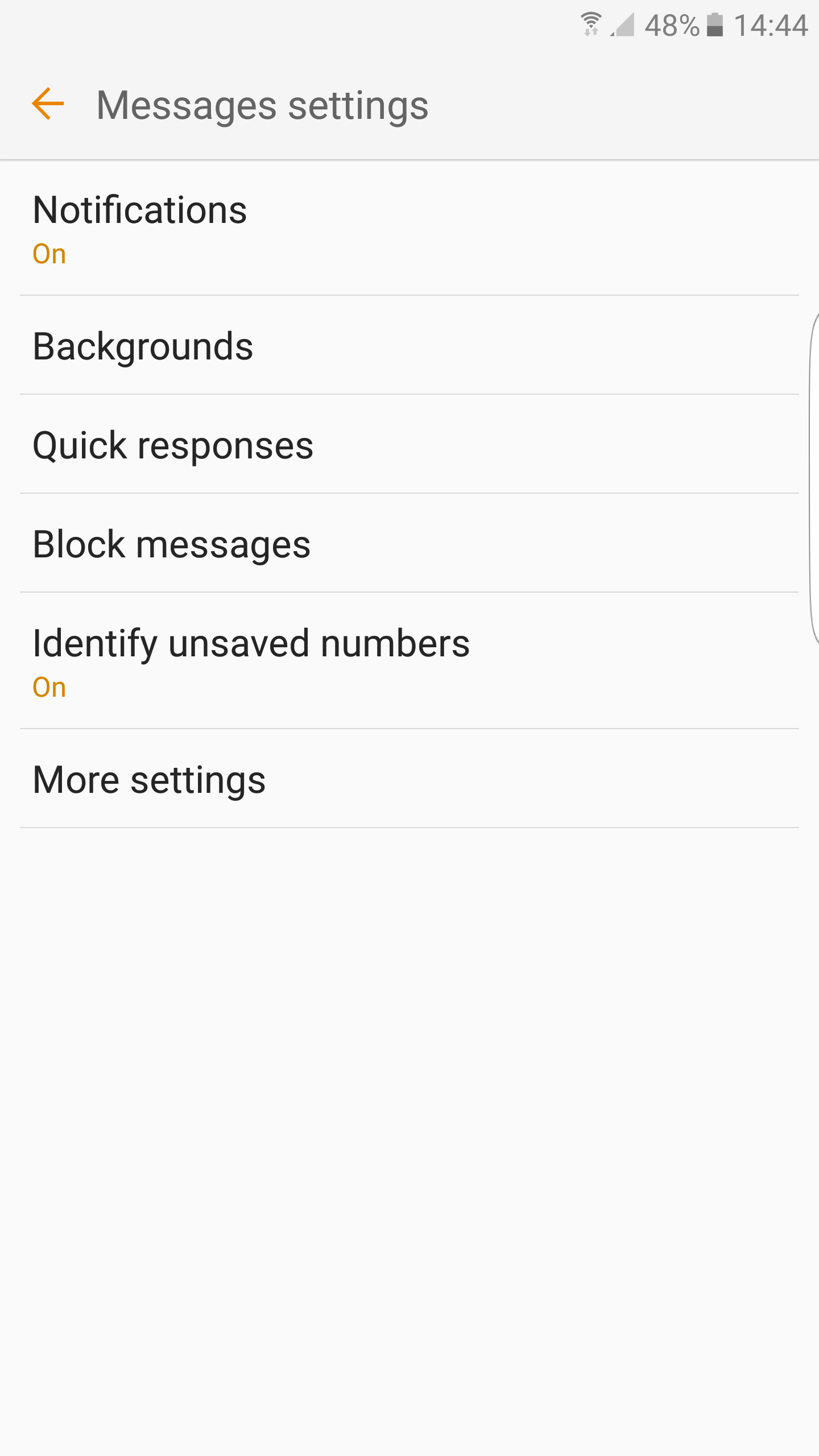Open More settings
This screenshot has height=1456, width=819.
coord(409,779)
